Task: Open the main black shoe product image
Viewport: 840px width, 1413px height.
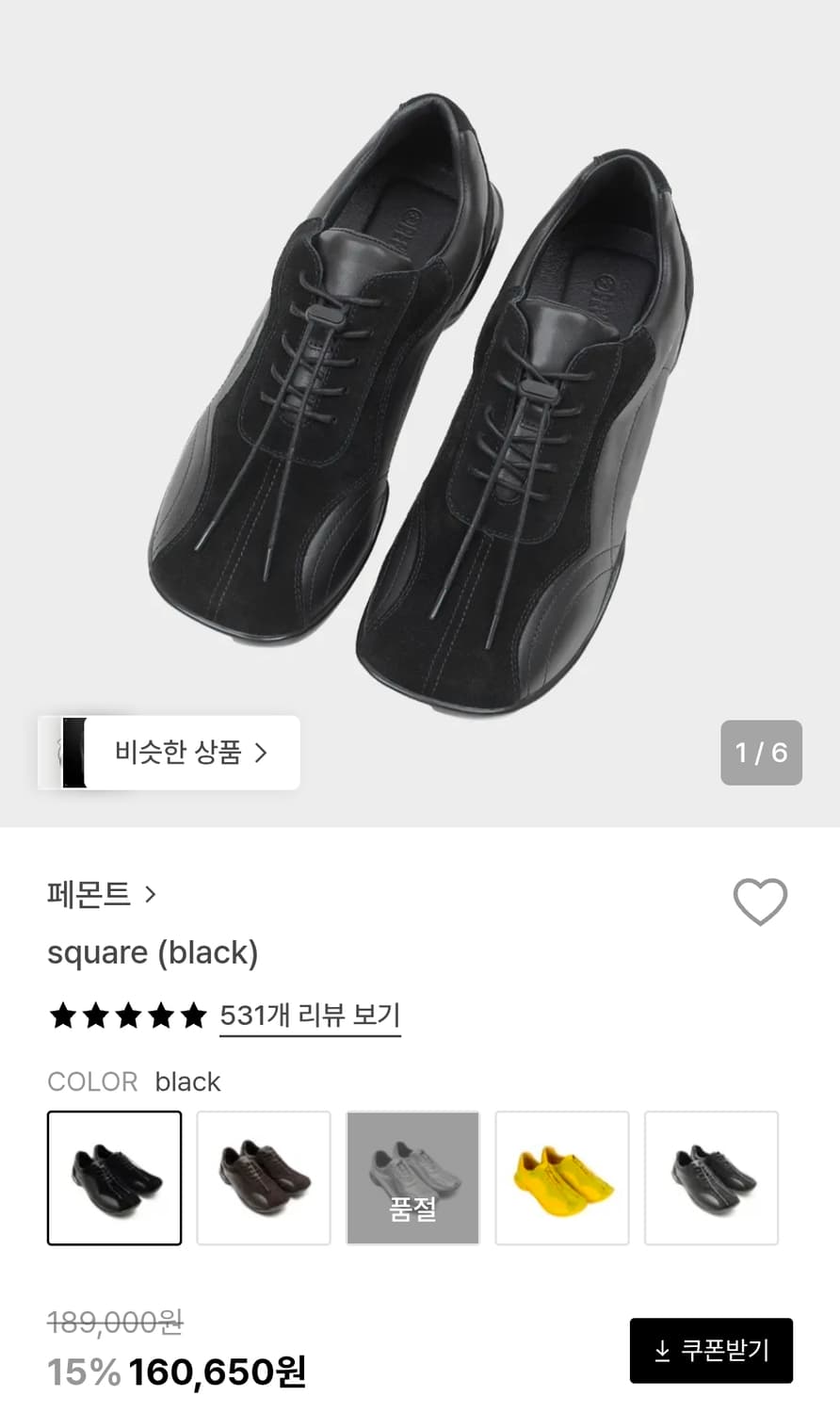Action: tap(420, 405)
